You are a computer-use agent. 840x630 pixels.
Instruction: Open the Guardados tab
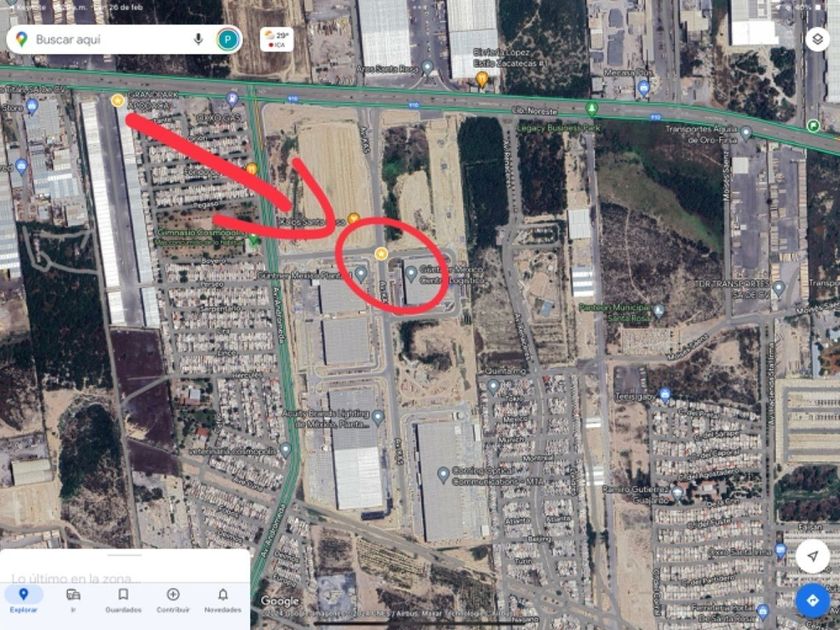point(123,600)
